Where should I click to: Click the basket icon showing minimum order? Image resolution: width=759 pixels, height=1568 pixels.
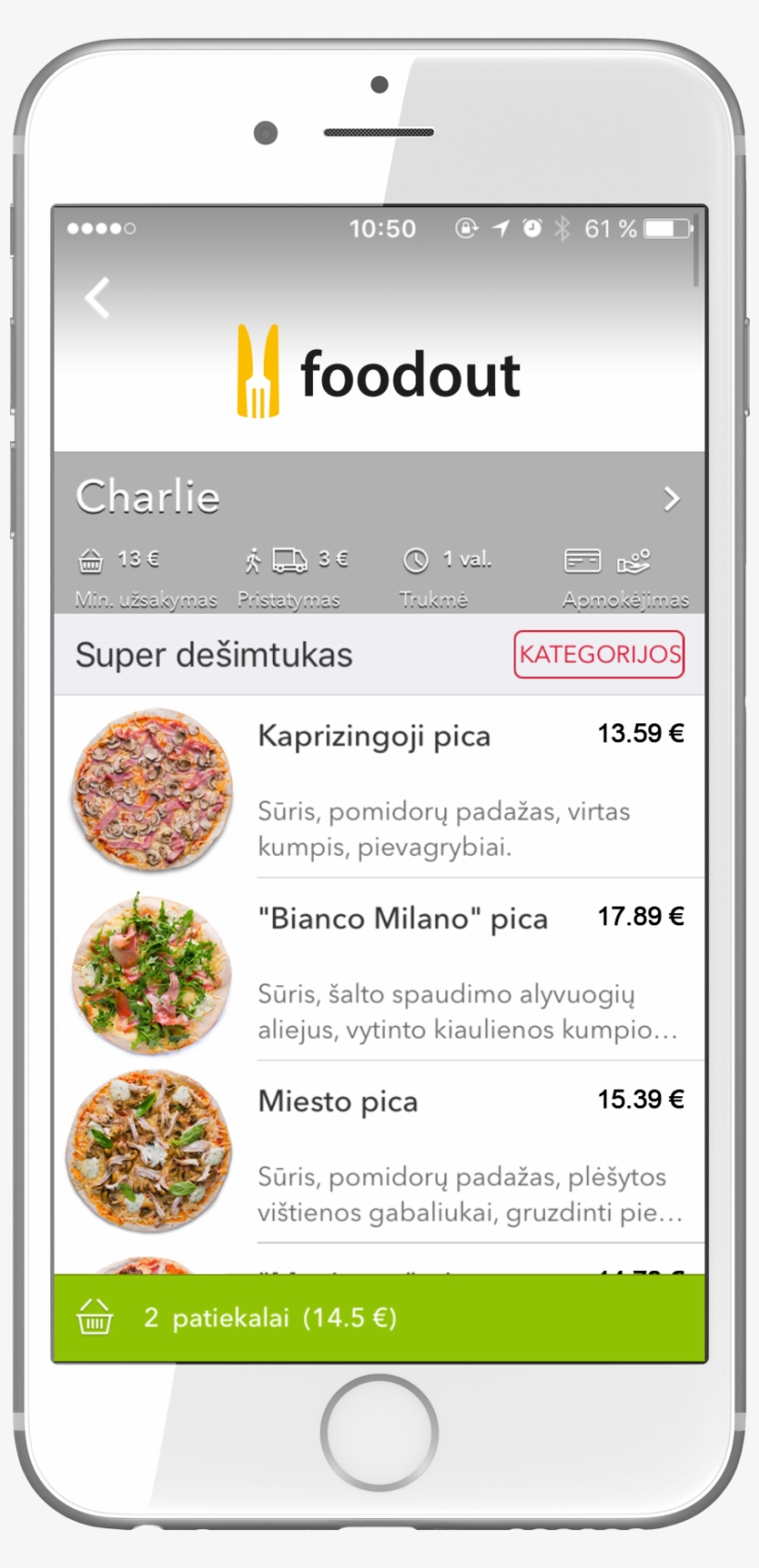(90, 559)
